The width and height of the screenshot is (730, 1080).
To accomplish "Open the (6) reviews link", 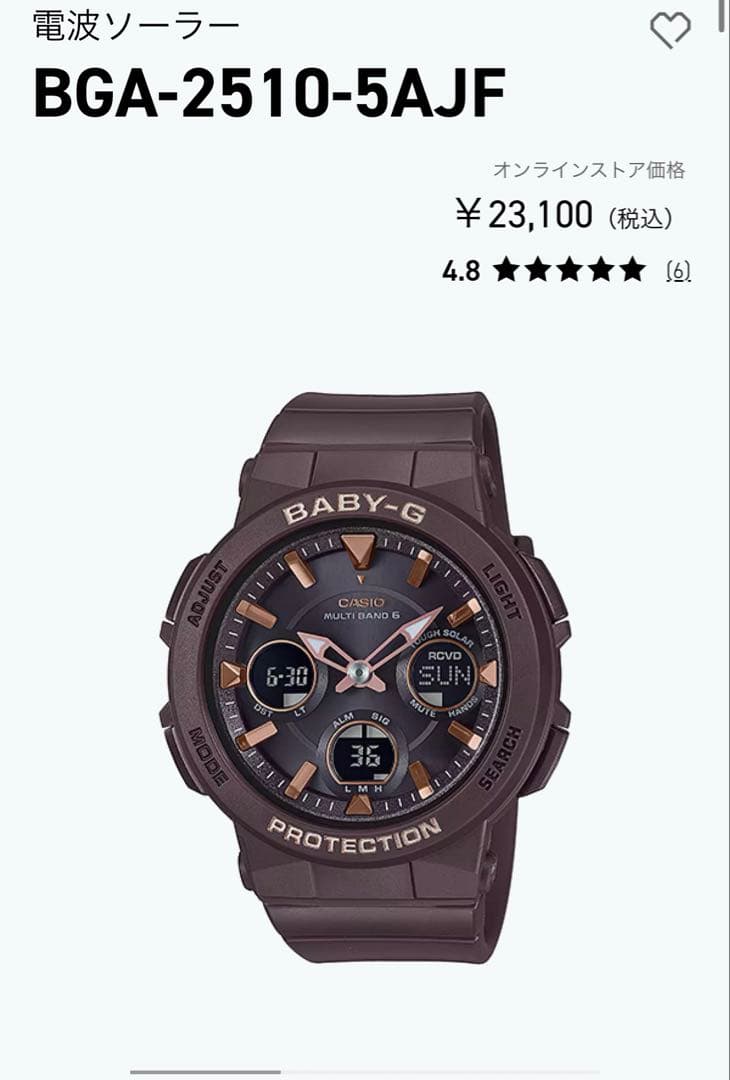I will 678,271.
